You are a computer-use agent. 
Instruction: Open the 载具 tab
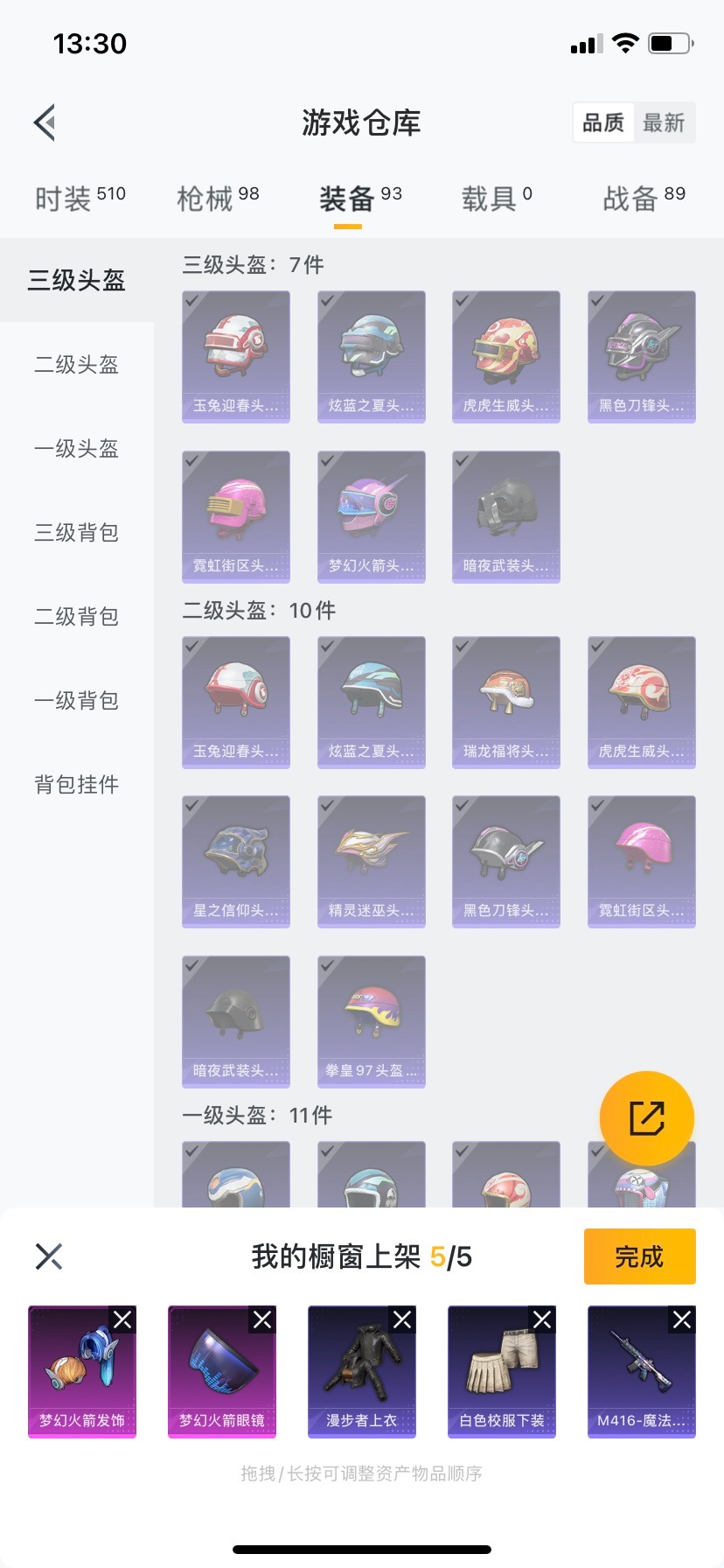pos(496,199)
